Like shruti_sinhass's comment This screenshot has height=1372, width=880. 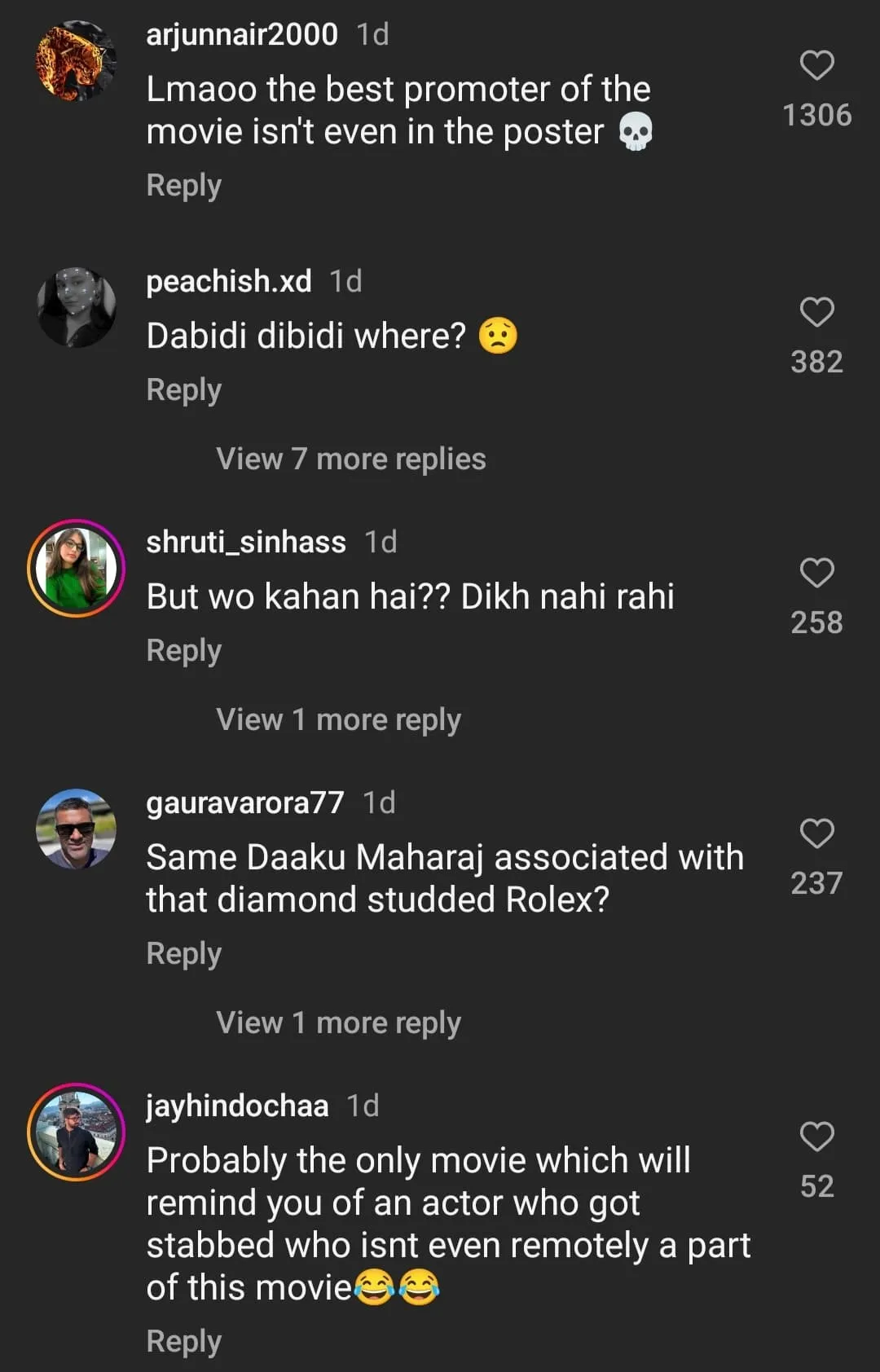pos(816,574)
